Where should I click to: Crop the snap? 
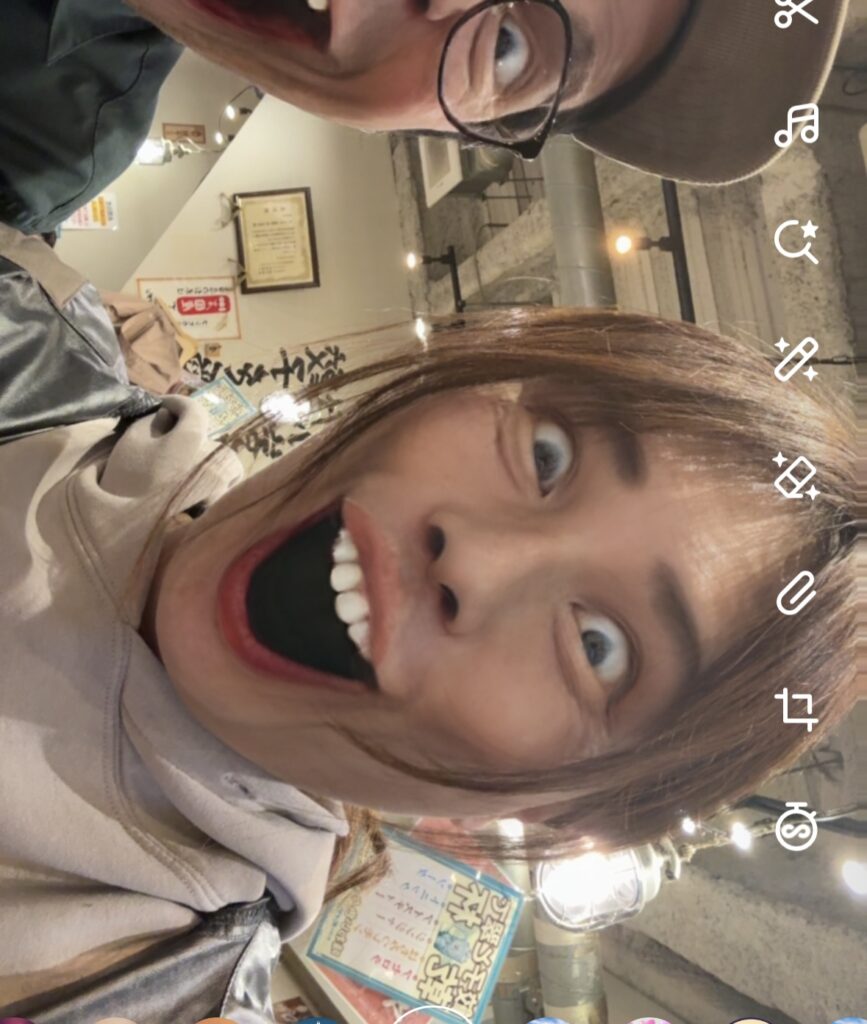pyautogui.click(x=797, y=709)
